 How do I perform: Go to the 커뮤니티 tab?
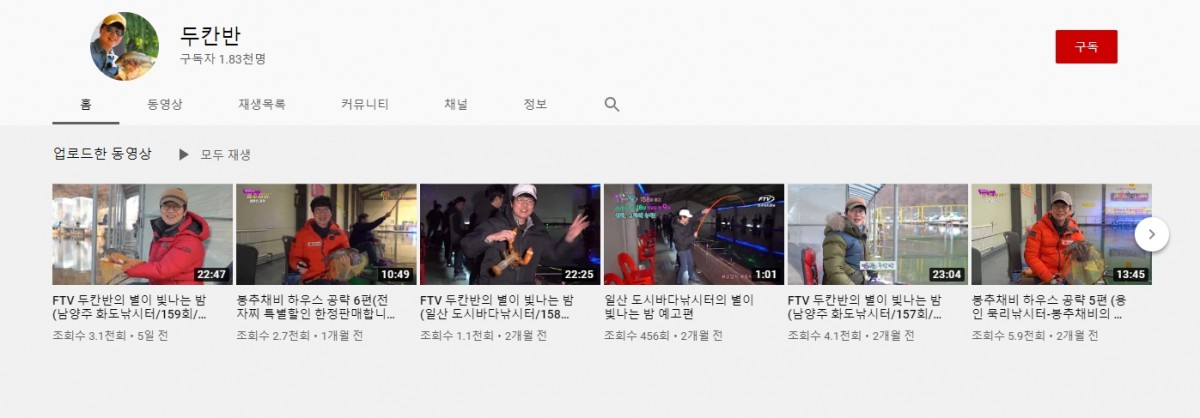[365, 104]
